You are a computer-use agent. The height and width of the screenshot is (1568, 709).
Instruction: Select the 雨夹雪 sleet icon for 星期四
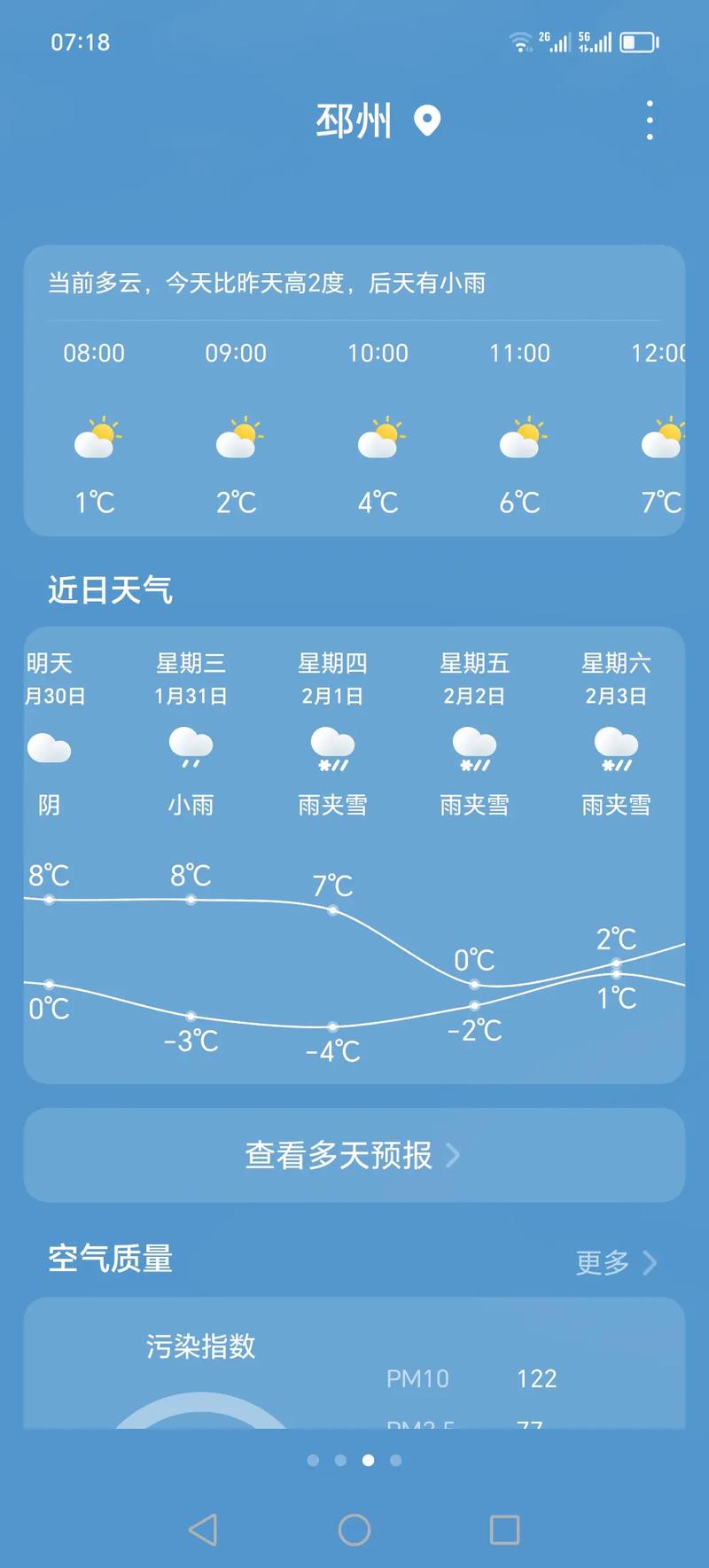(333, 749)
